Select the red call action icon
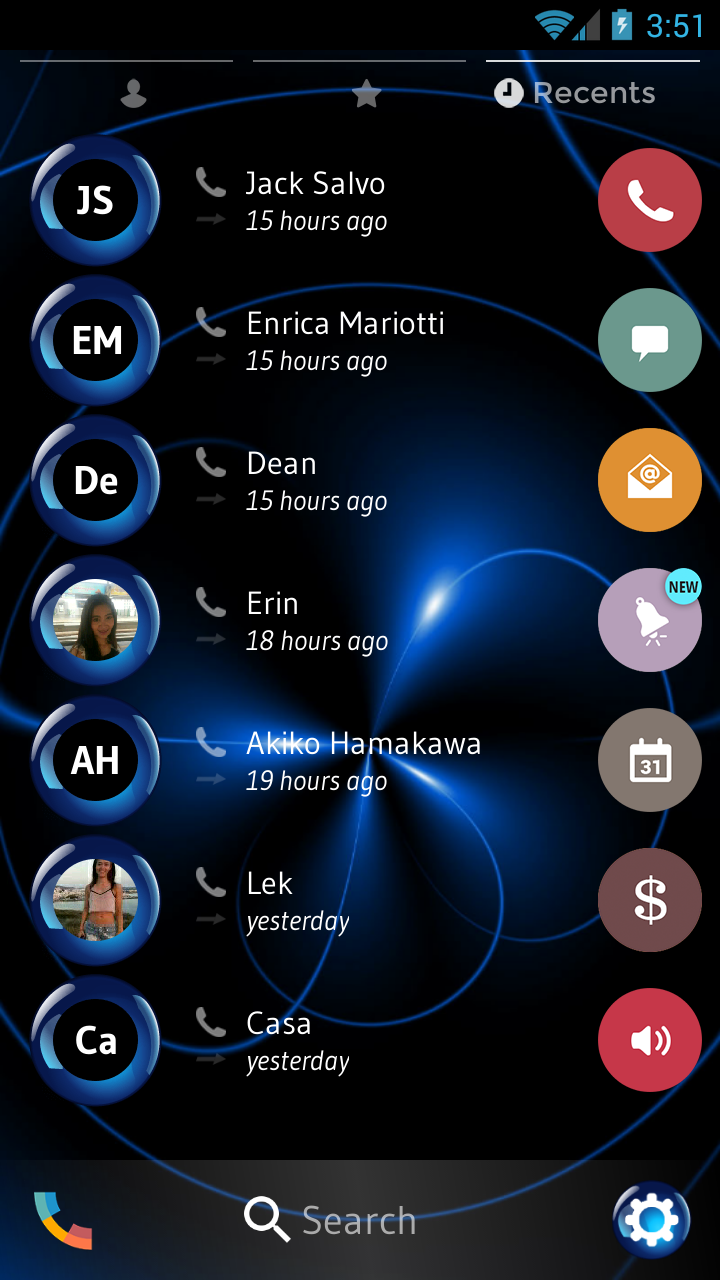Screen dimensions: 720x1280 pyautogui.click(x=649, y=199)
